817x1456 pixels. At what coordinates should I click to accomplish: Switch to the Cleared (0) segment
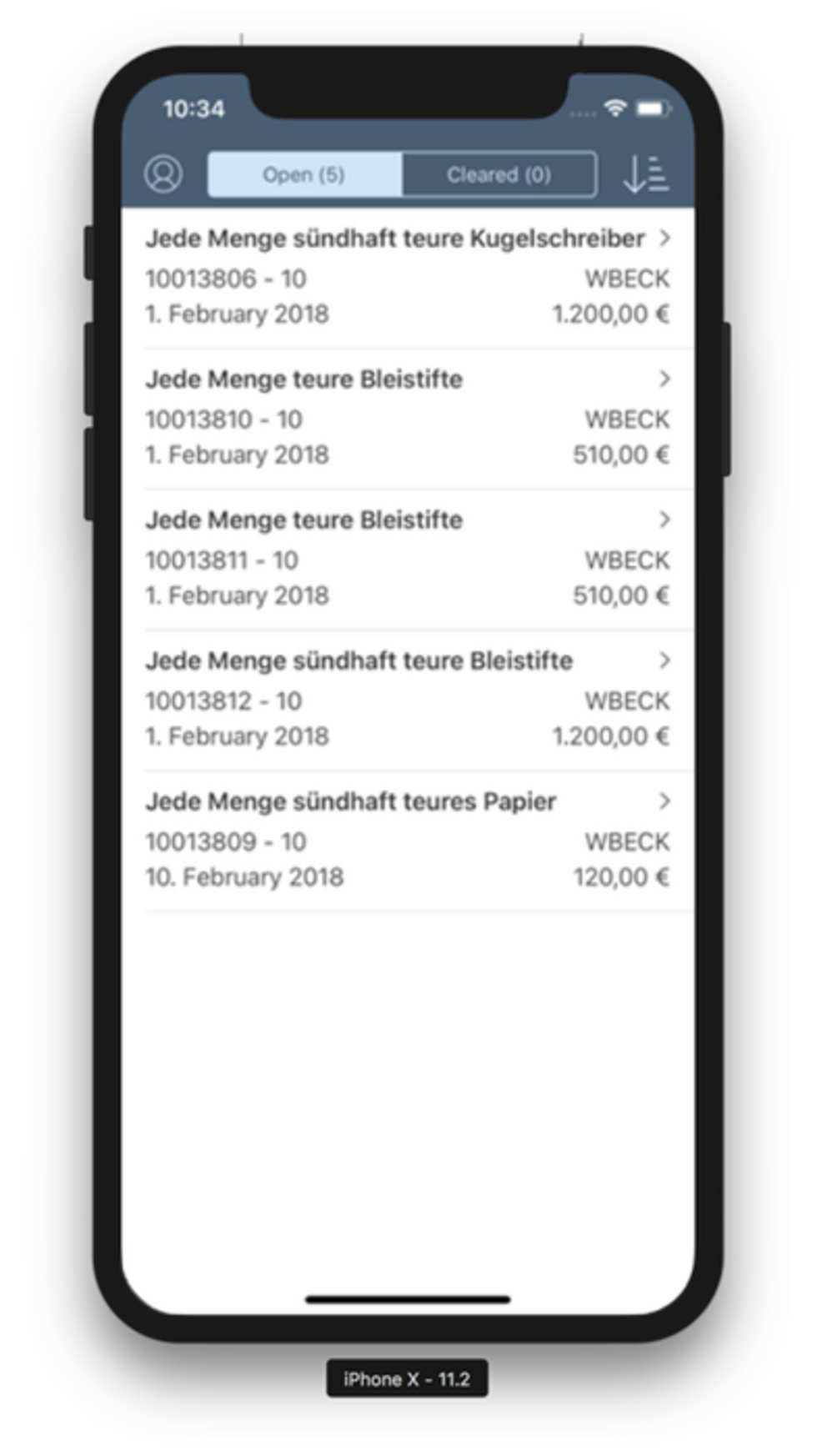499,174
